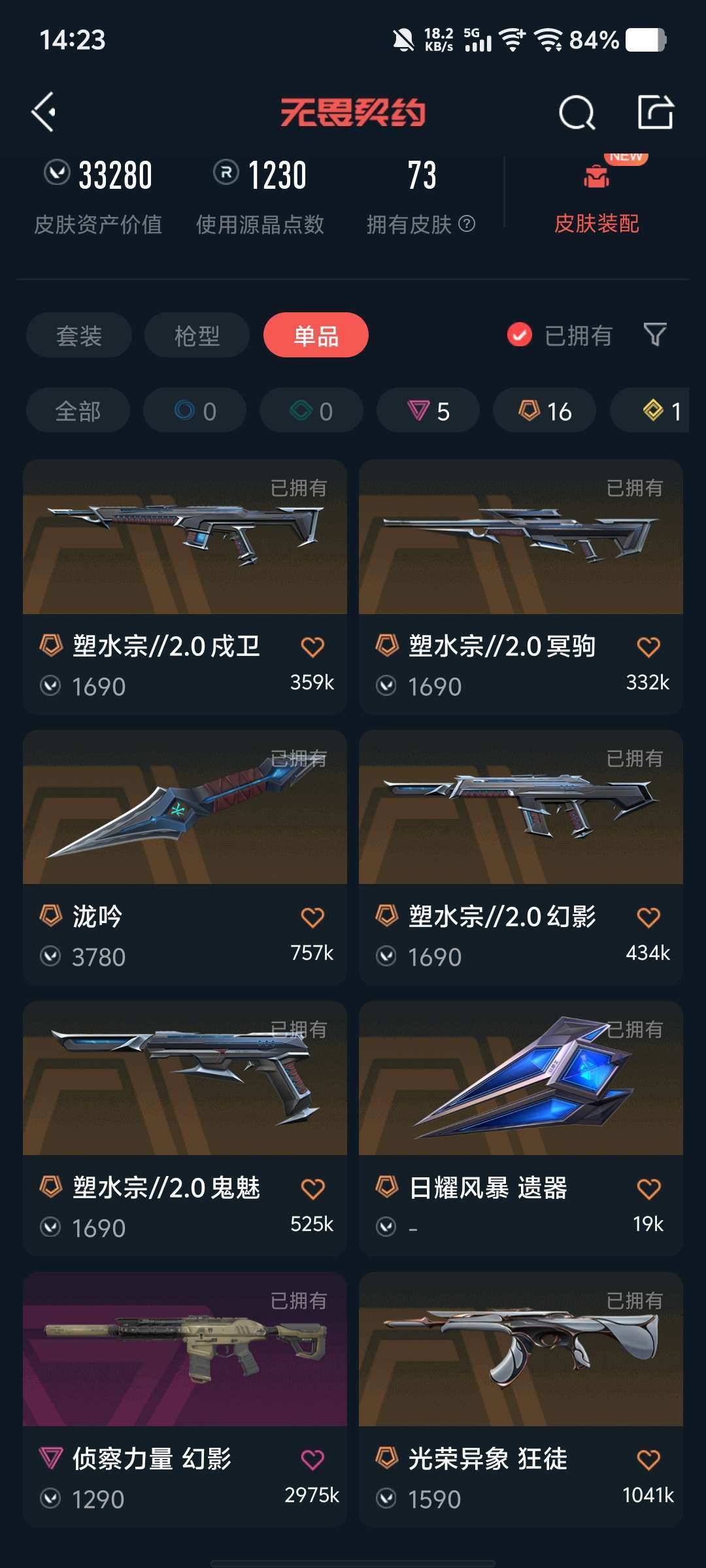Favorite the 塑水宗//2.0 幻影 skin
The height and width of the screenshot is (1568, 706).
(x=648, y=917)
